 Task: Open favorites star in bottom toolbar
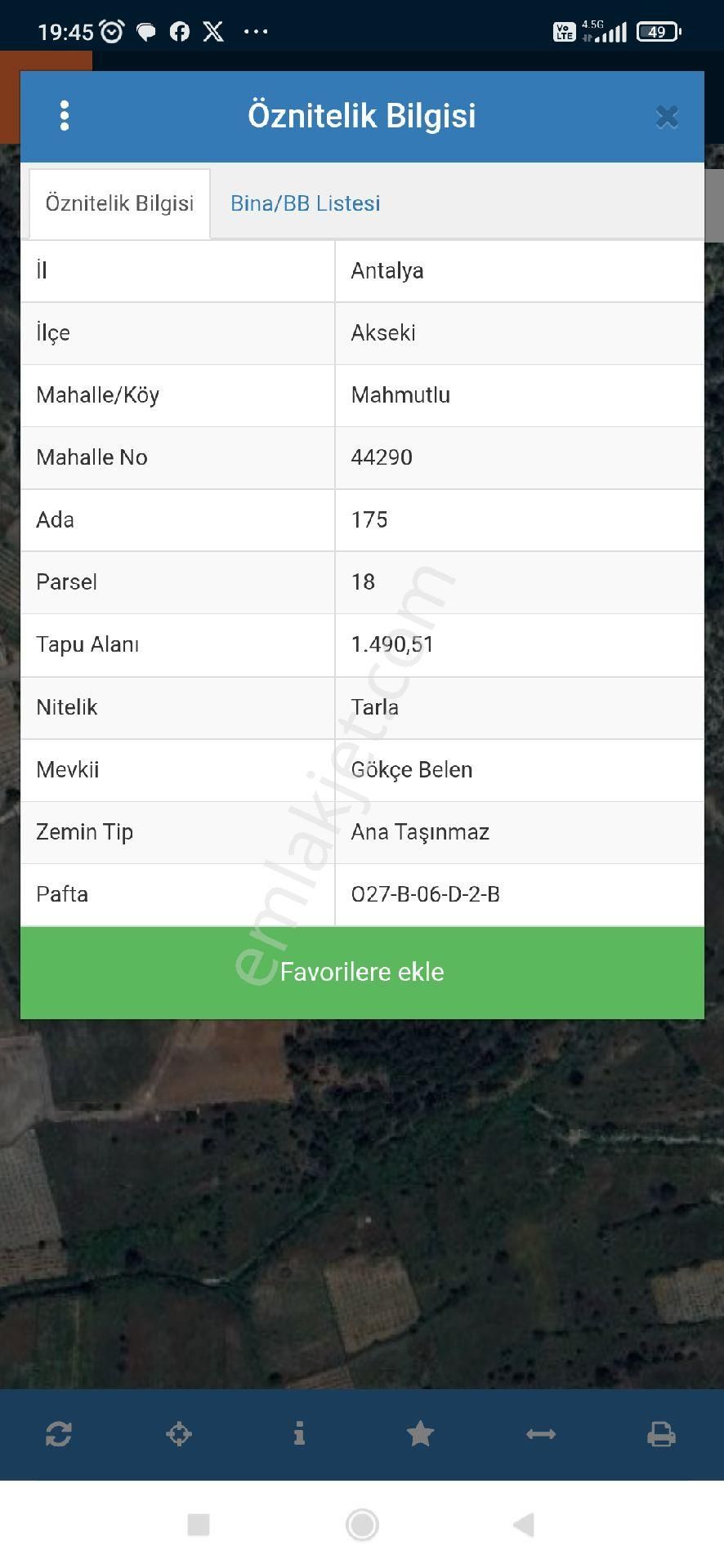[420, 1433]
